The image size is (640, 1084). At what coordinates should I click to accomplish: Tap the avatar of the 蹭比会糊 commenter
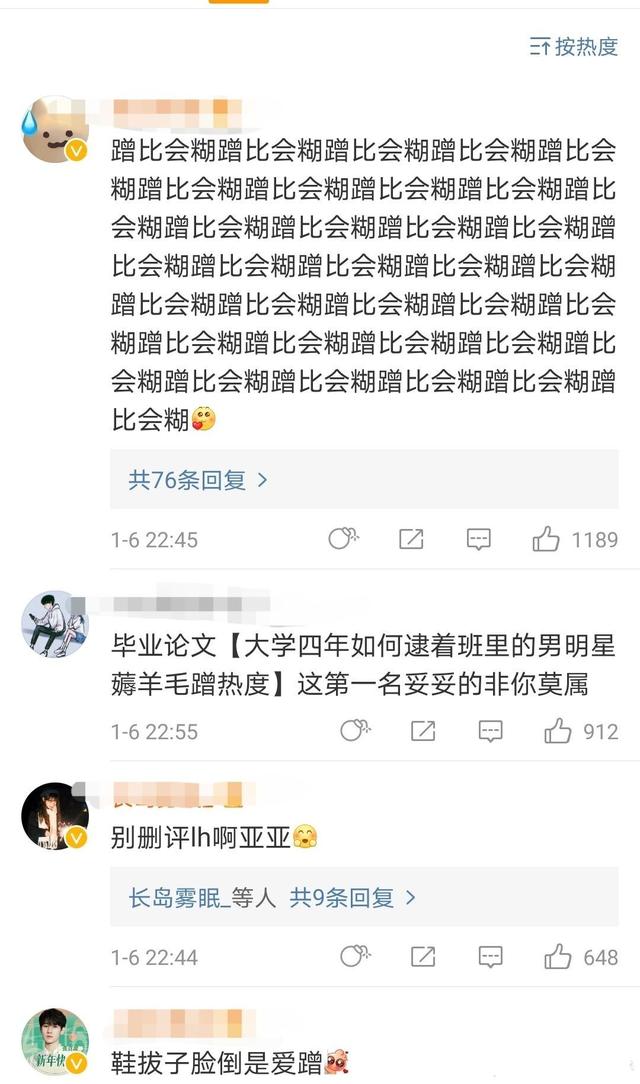55,130
